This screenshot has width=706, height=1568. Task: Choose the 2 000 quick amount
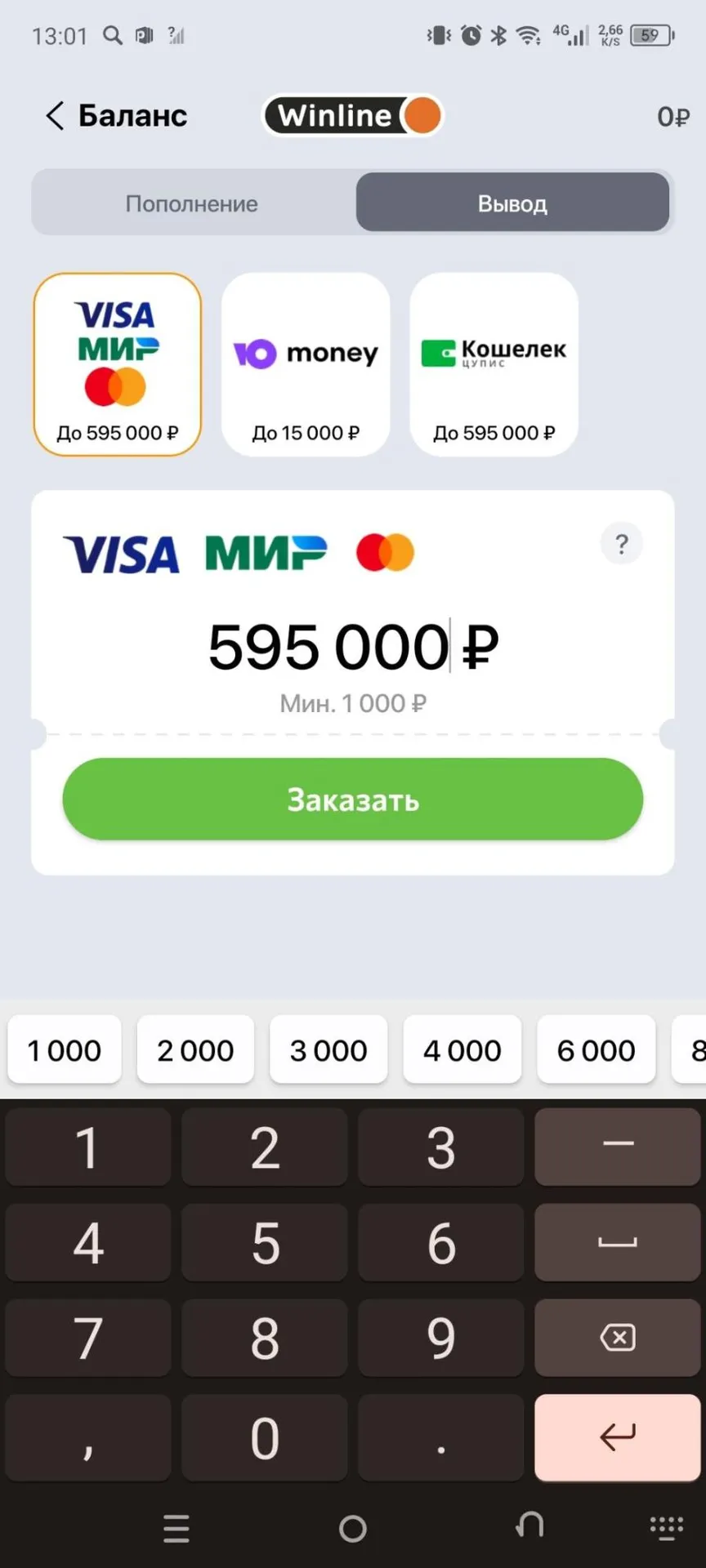coord(195,1050)
